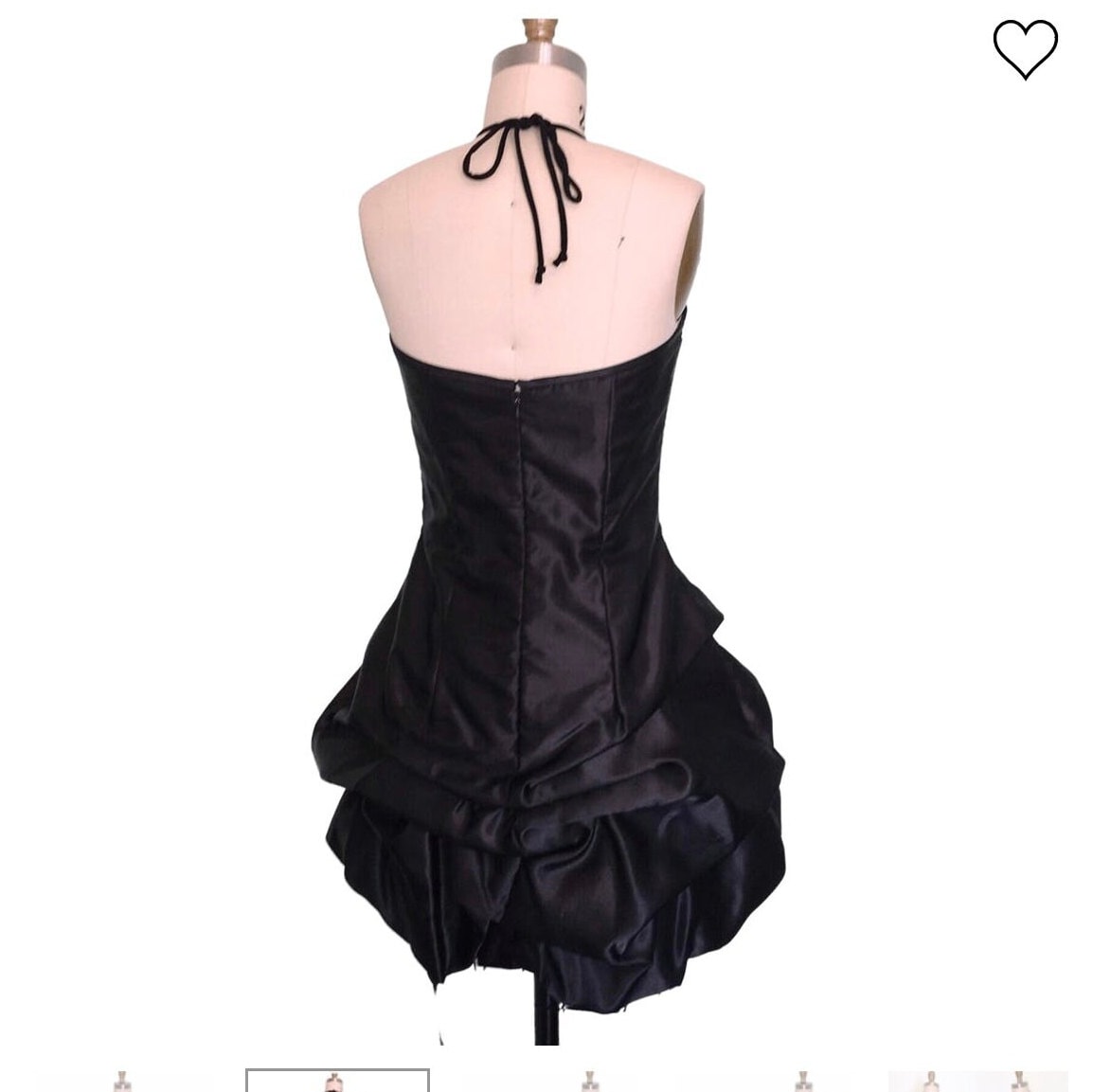Select the highlighted second photo thumbnail

point(337,1081)
